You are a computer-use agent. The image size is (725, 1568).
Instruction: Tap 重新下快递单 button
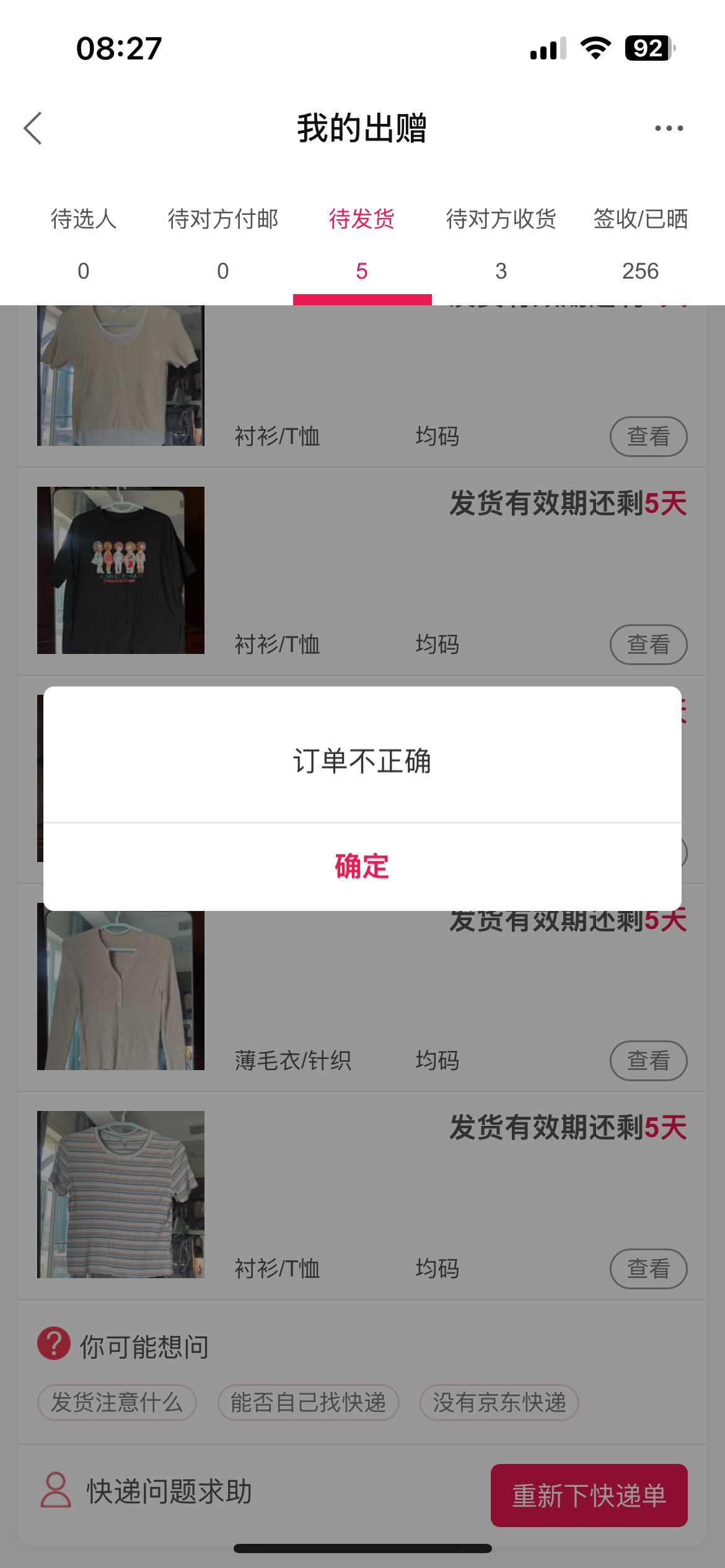tap(589, 1496)
